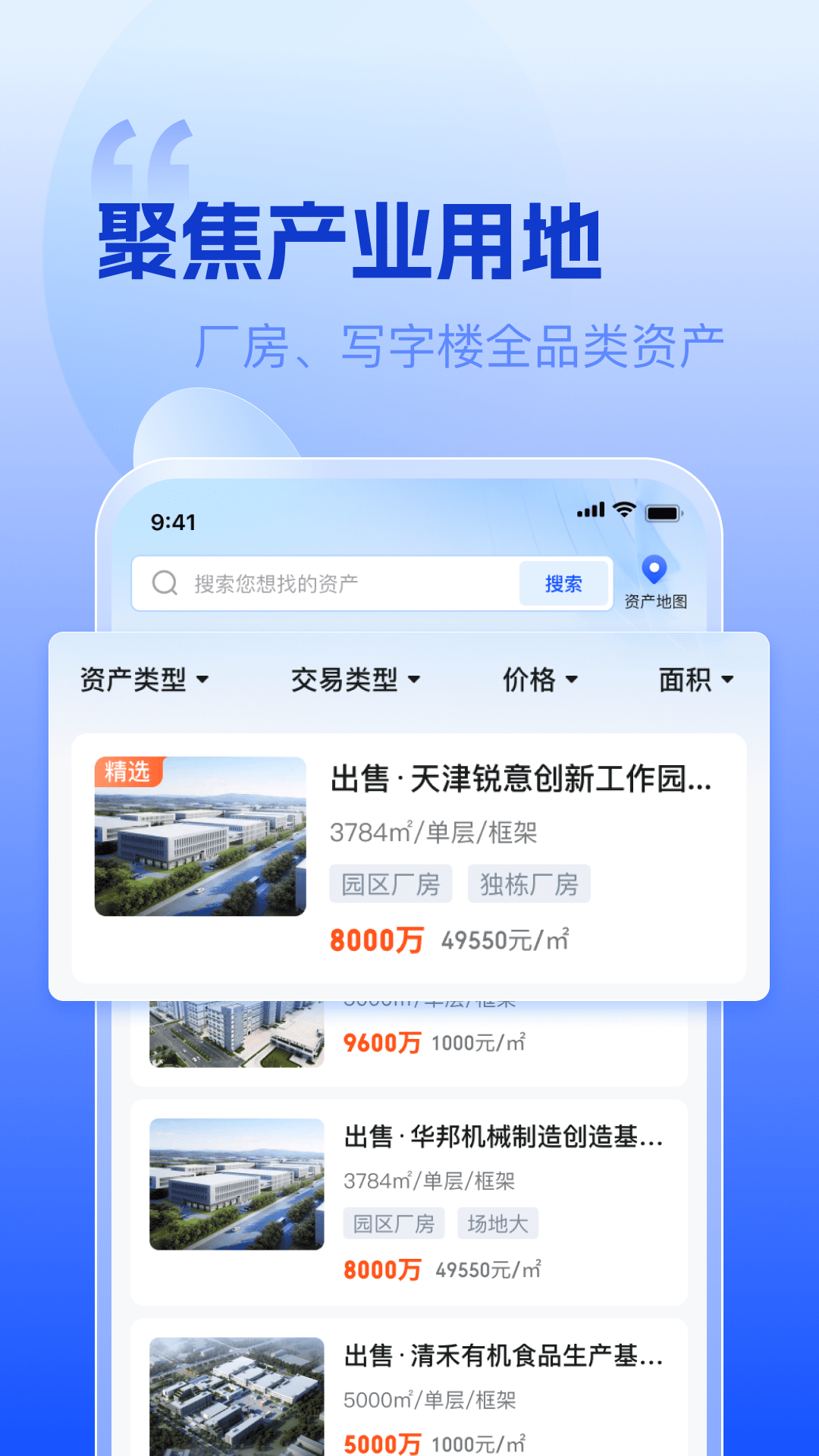819x1456 pixels.
Task: Toggle the 独栋厂房 tag
Action: pyautogui.click(x=529, y=883)
